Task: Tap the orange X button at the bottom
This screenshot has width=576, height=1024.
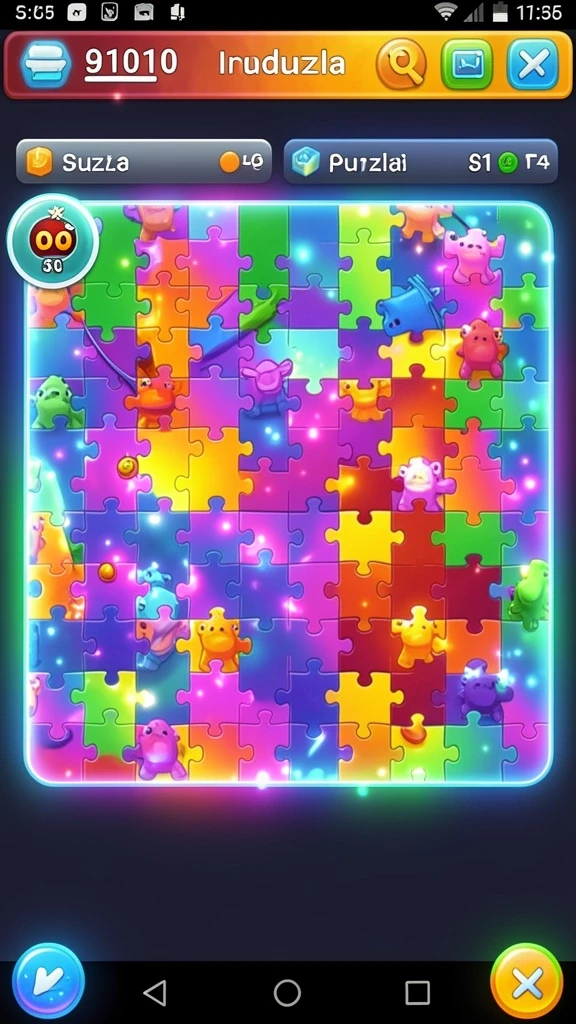Action: (526, 982)
